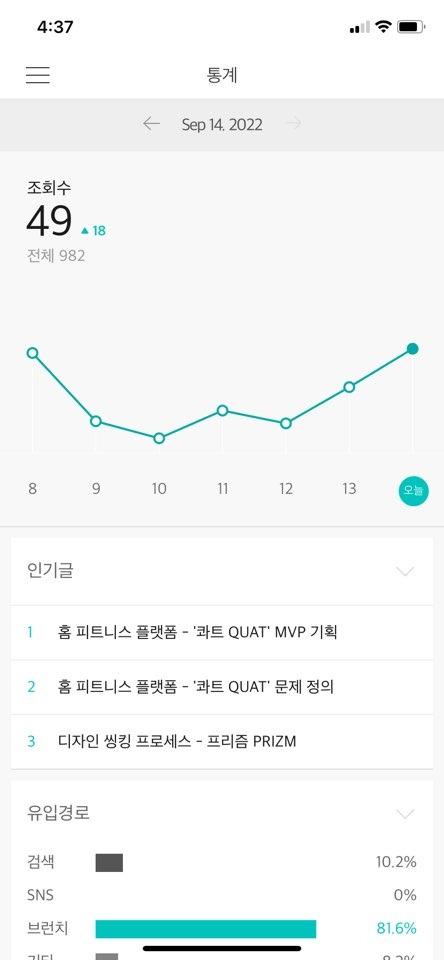Open the 프리즘 PRIZM design post
444x960 pixels.
click(x=222, y=741)
